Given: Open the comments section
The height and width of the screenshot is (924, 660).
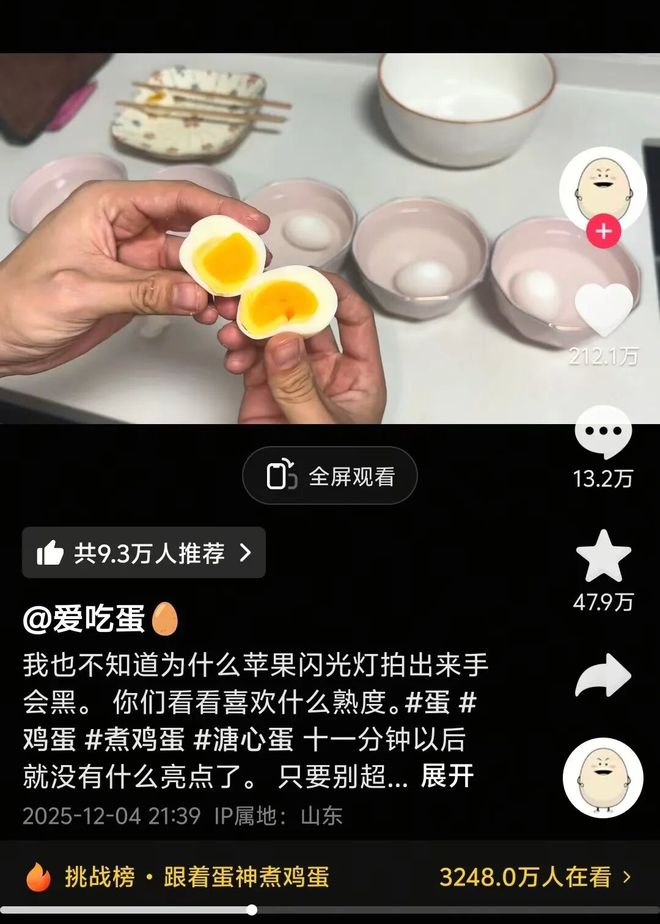Looking at the screenshot, I should [603, 433].
